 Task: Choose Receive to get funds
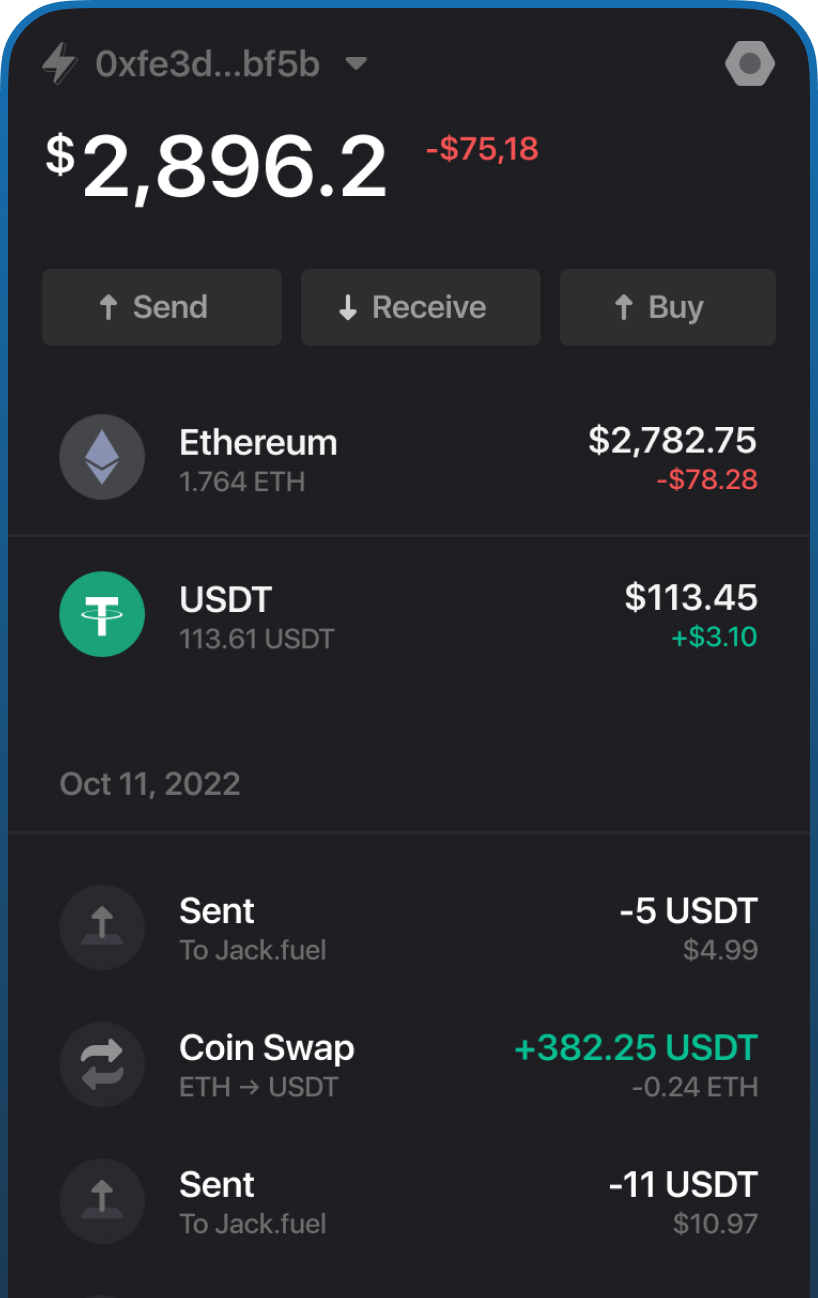pos(420,307)
